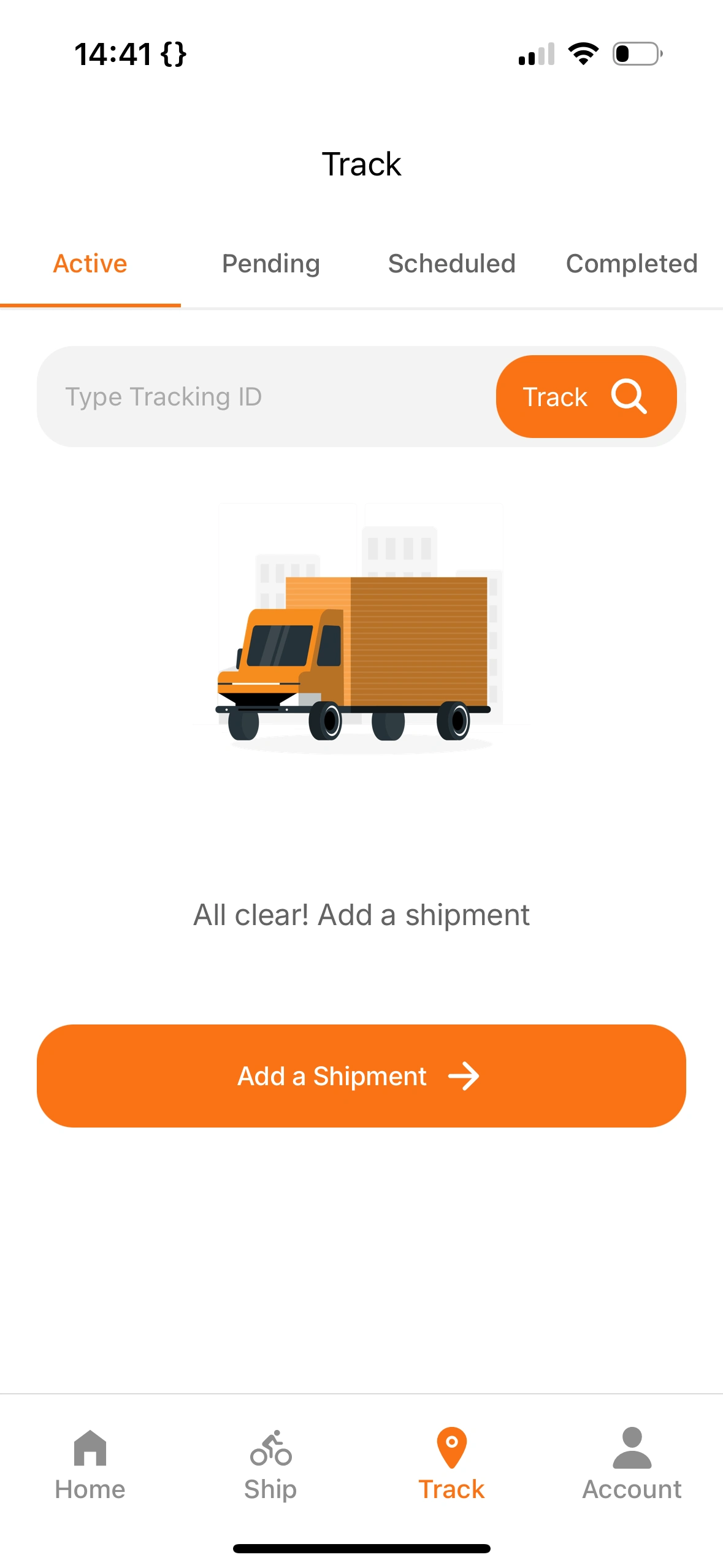Tap the orange Track search button
The width and height of the screenshot is (723, 1568).
pyautogui.click(x=586, y=397)
